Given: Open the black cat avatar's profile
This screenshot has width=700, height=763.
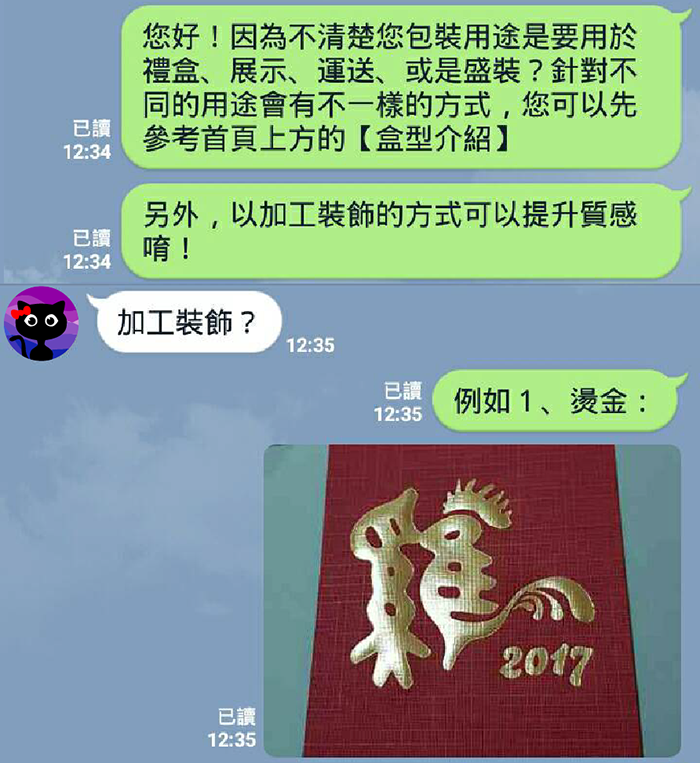Looking at the screenshot, I should pyautogui.click(x=41, y=322).
